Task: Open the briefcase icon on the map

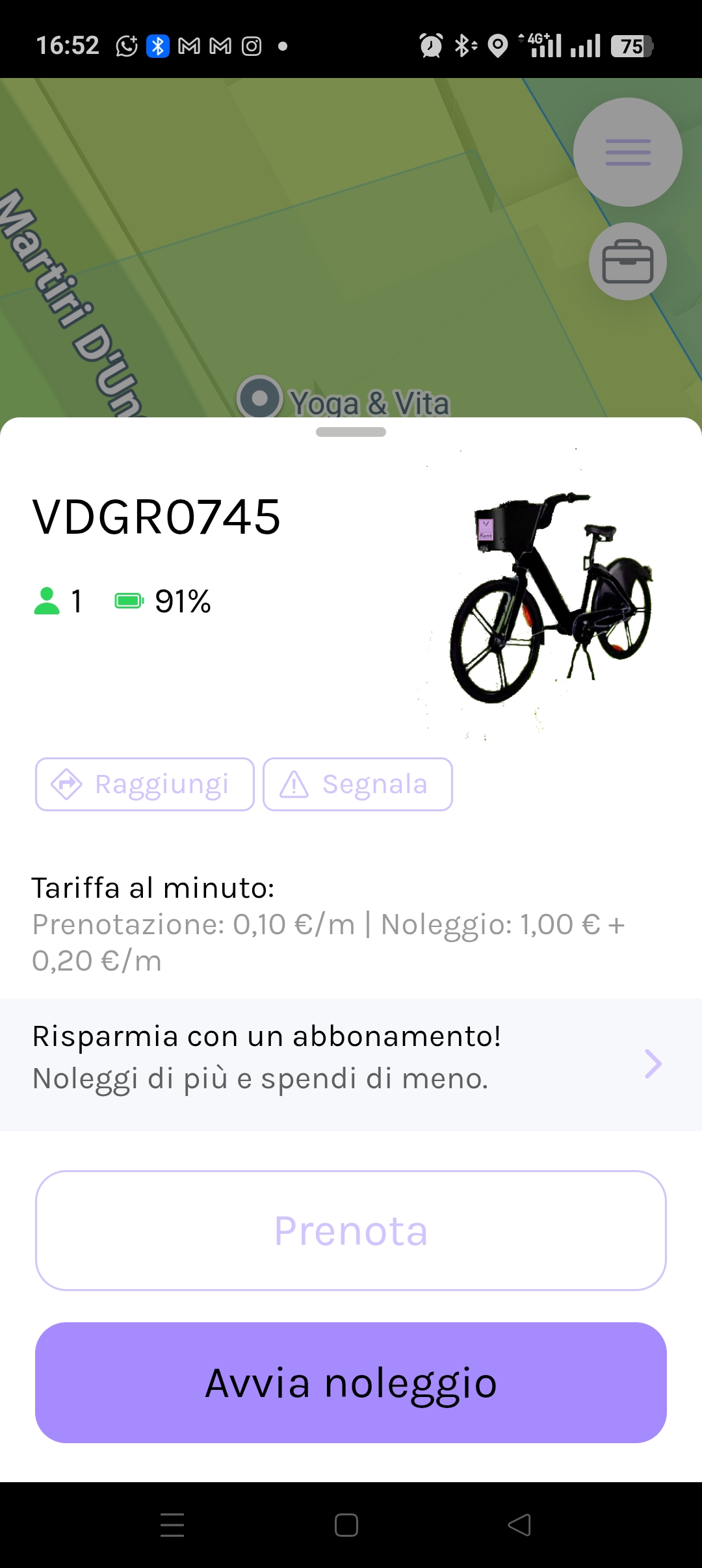Action: (x=627, y=261)
